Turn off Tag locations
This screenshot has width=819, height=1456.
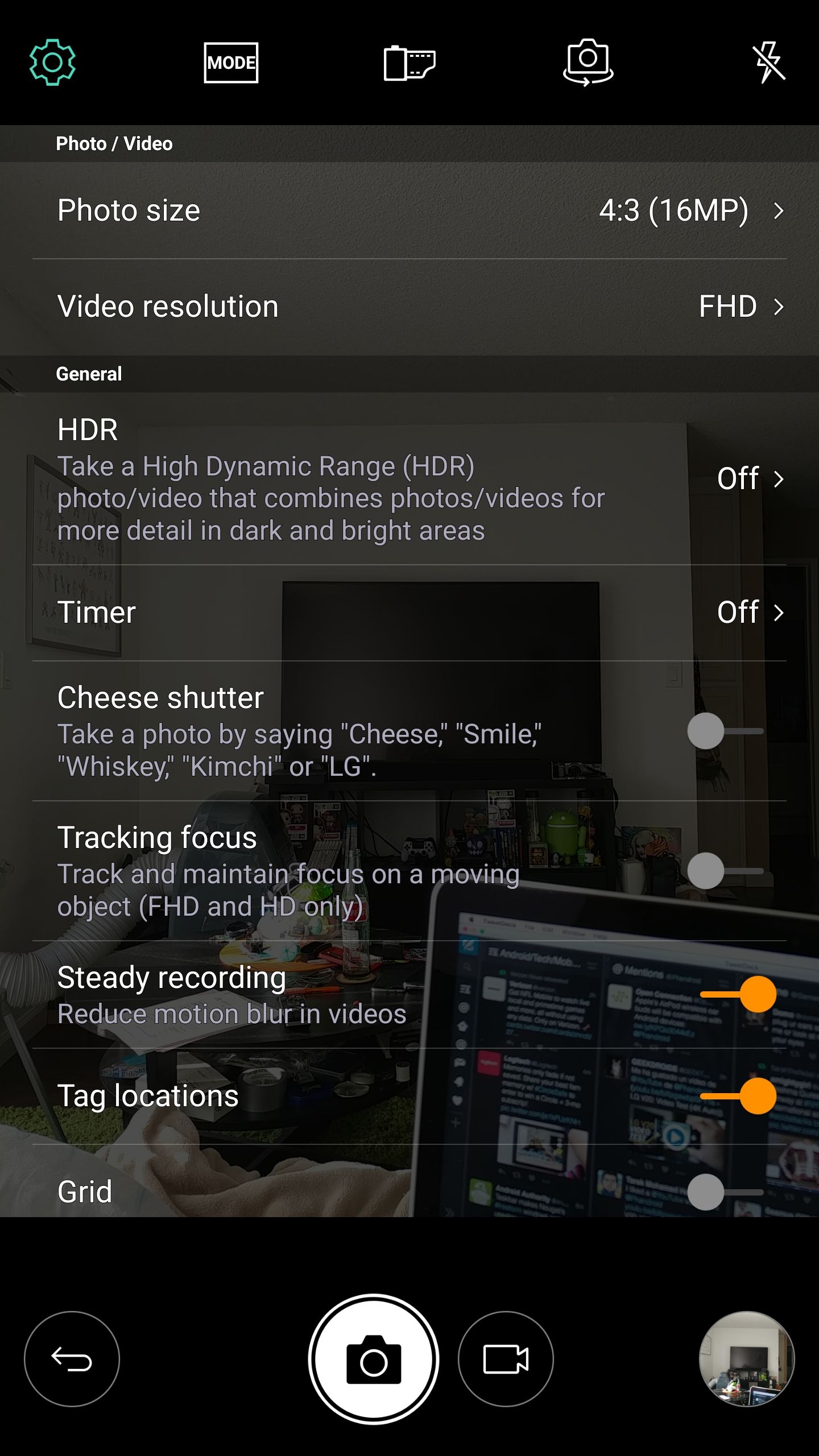coord(738,1095)
